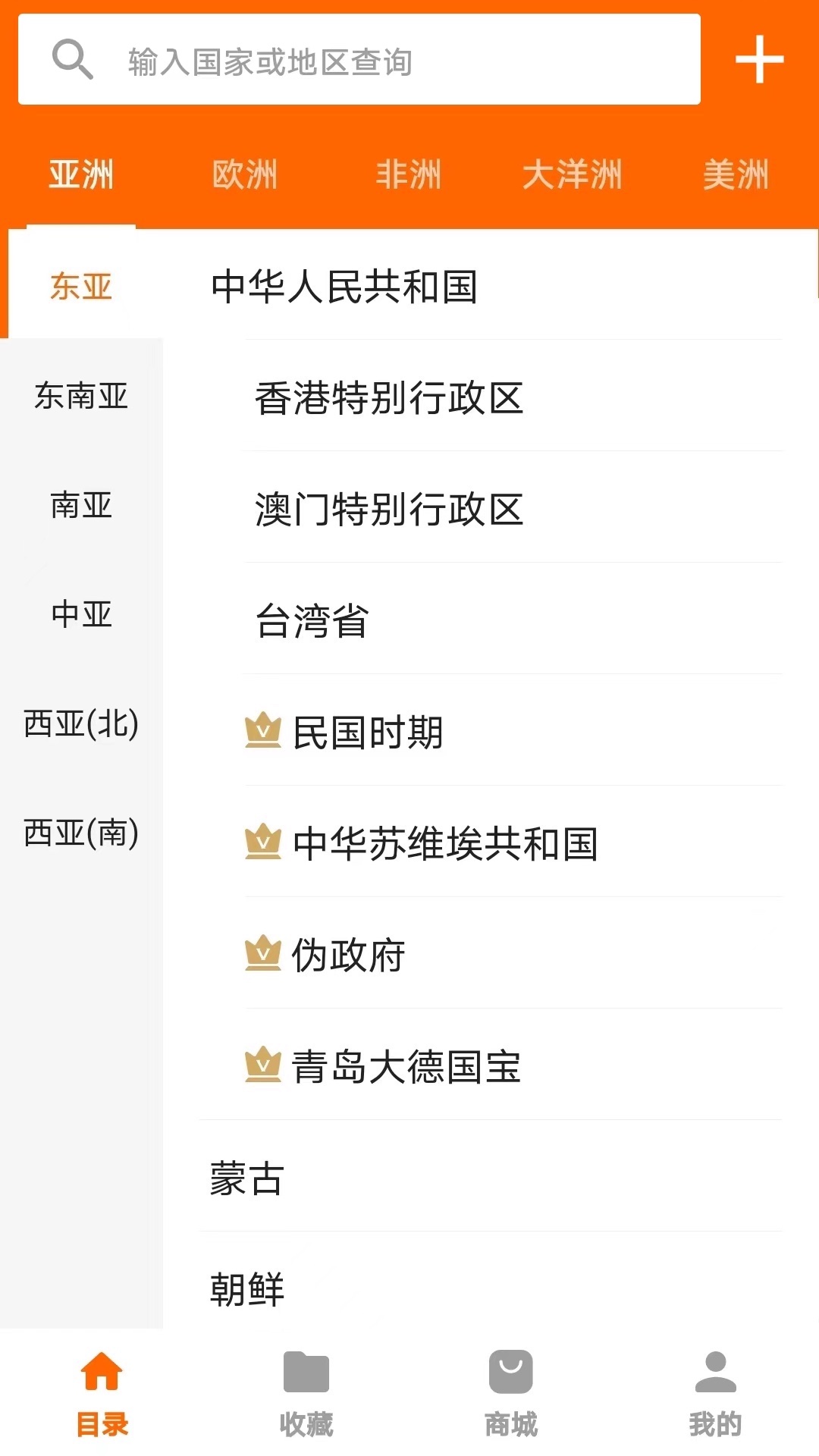Image resolution: width=819 pixels, height=1456 pixels.
Task: Go to the 收藏 tab
Action: (306, 1394)
